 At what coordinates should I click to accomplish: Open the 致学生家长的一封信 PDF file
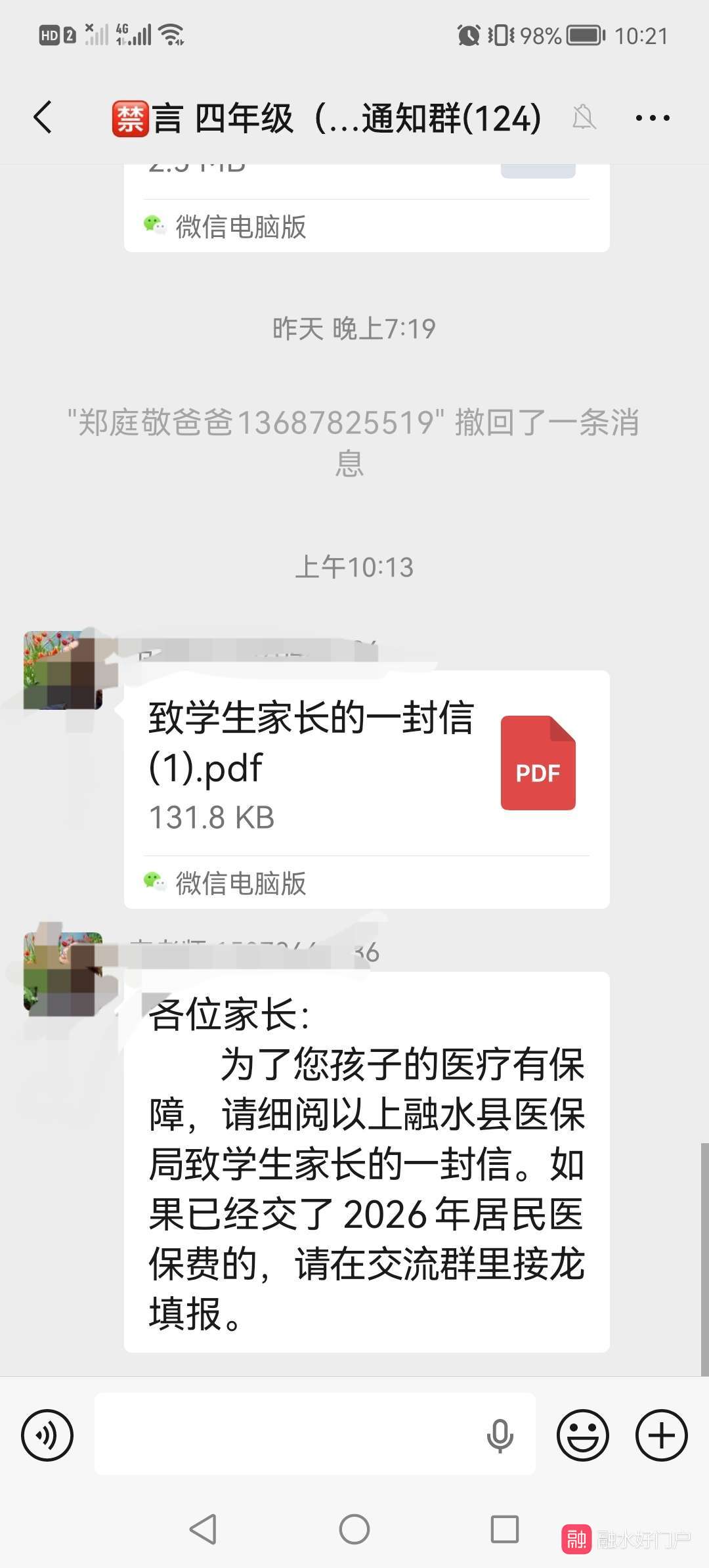pos(366,765)
